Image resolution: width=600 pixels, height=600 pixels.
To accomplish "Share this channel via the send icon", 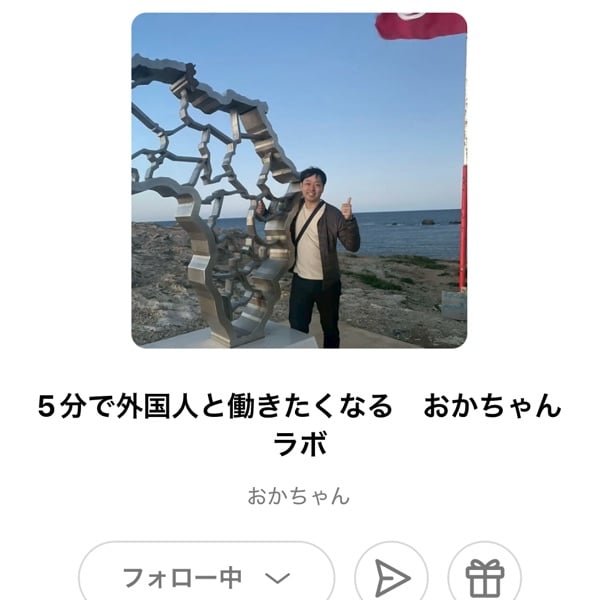I will [391, 577].
